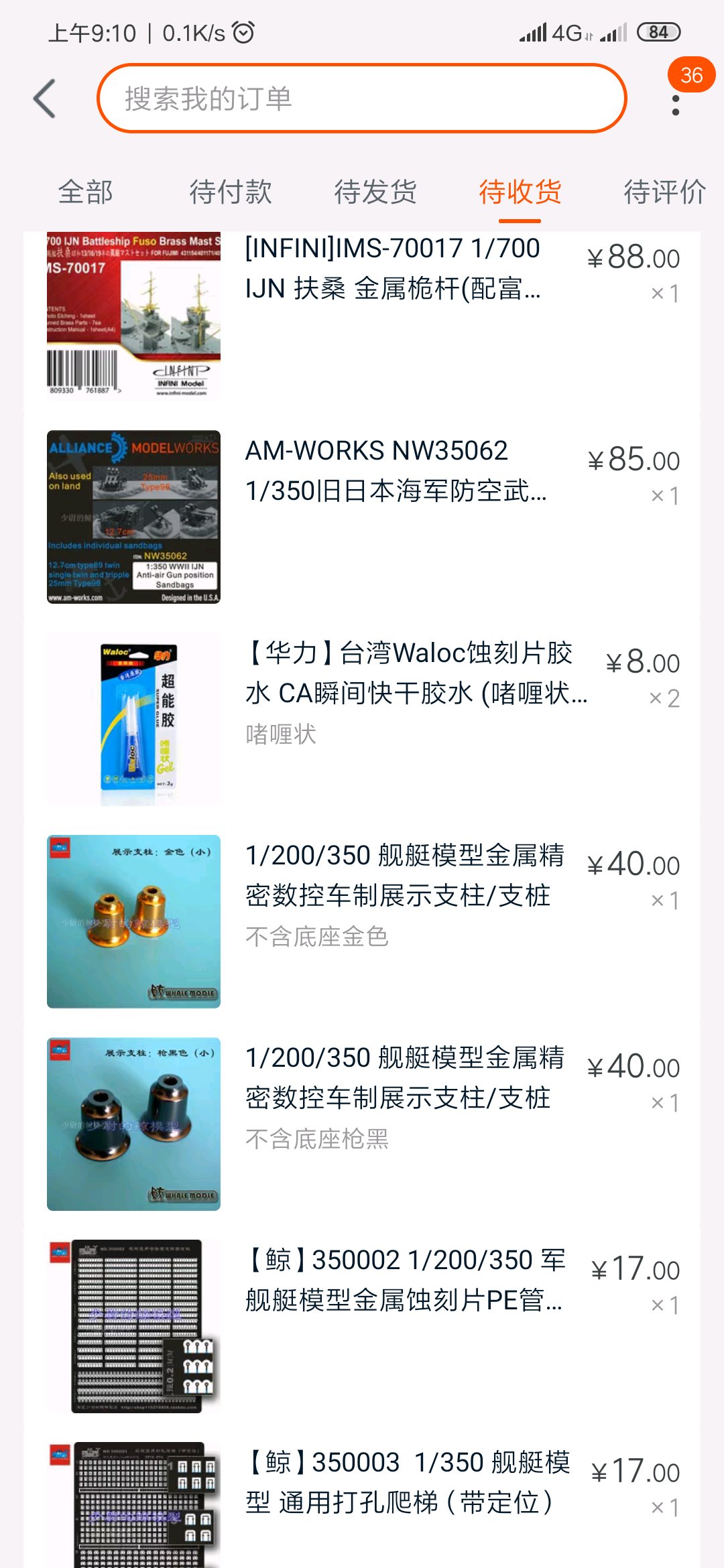Open the AM-WORKS NW35062 order item
This screenshot has height=1568, width=724.
[x=396, y=471]
